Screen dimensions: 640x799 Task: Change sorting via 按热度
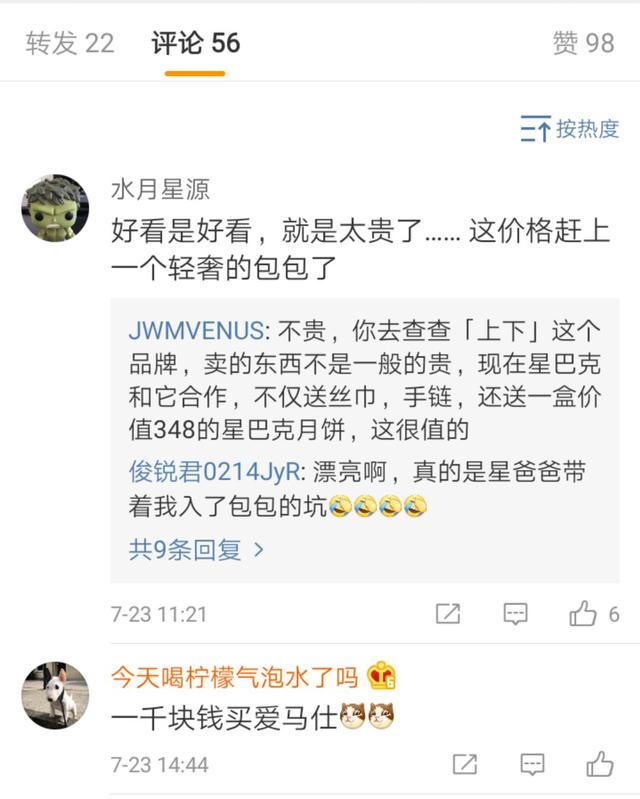pyautogui.click(x=570, y=129)
